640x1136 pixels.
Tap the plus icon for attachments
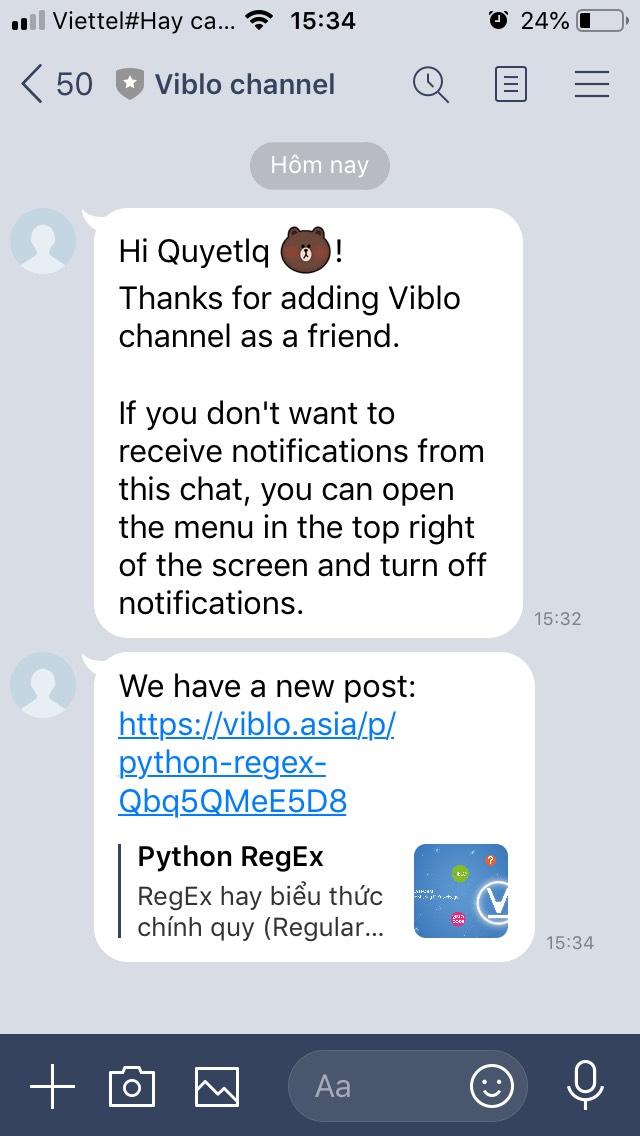pyautogui.click(x=52, y=1086)
